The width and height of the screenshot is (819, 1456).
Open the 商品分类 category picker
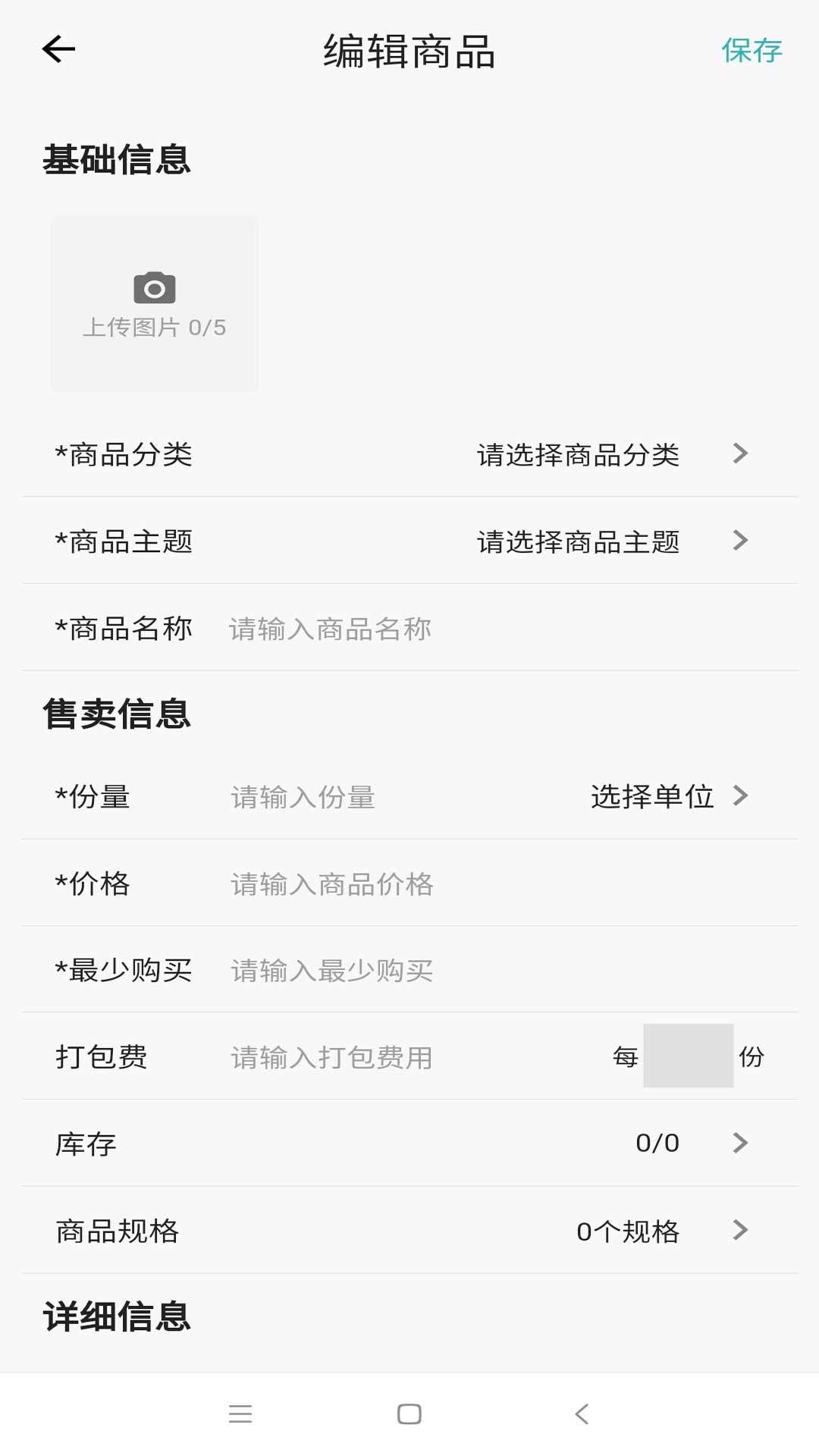[409, 454]
